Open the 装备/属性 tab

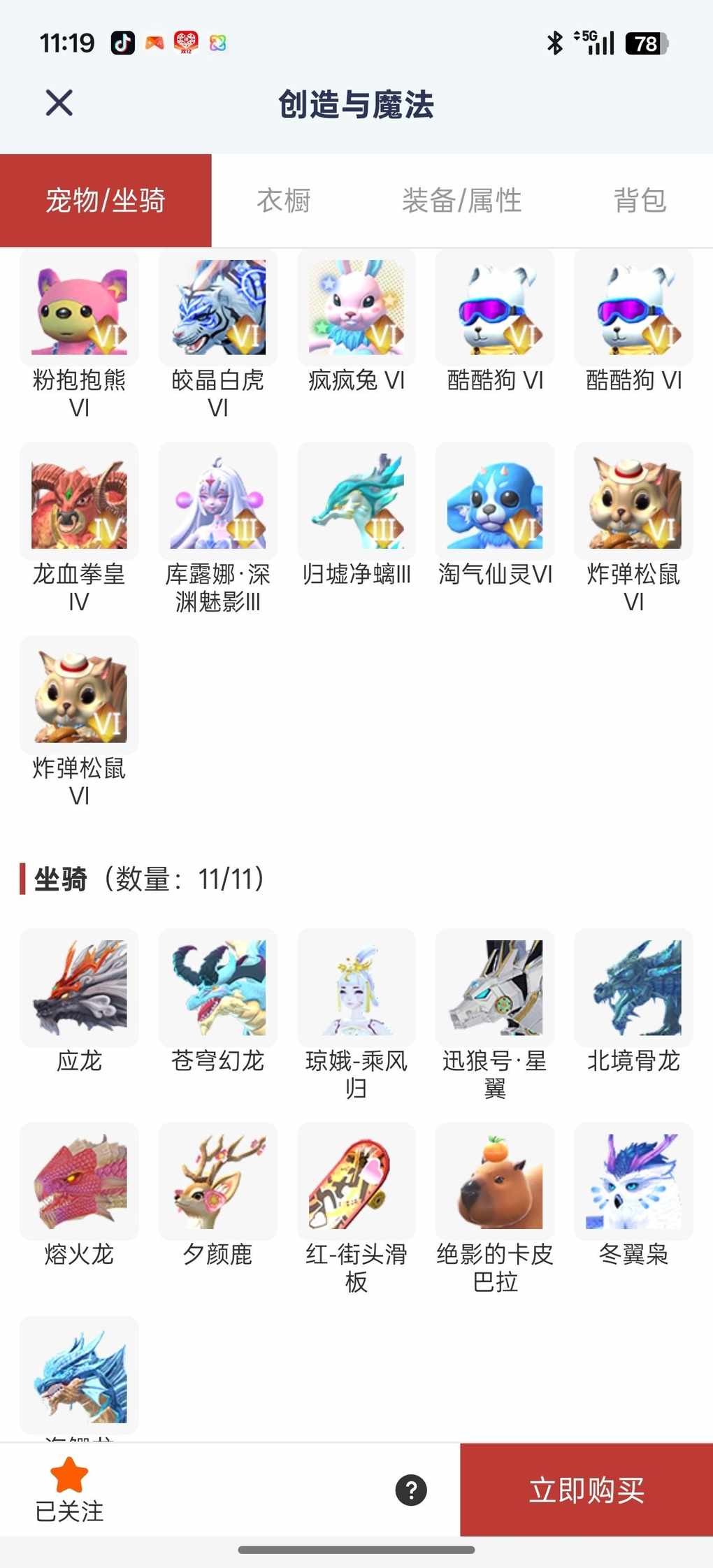point(461,201)
